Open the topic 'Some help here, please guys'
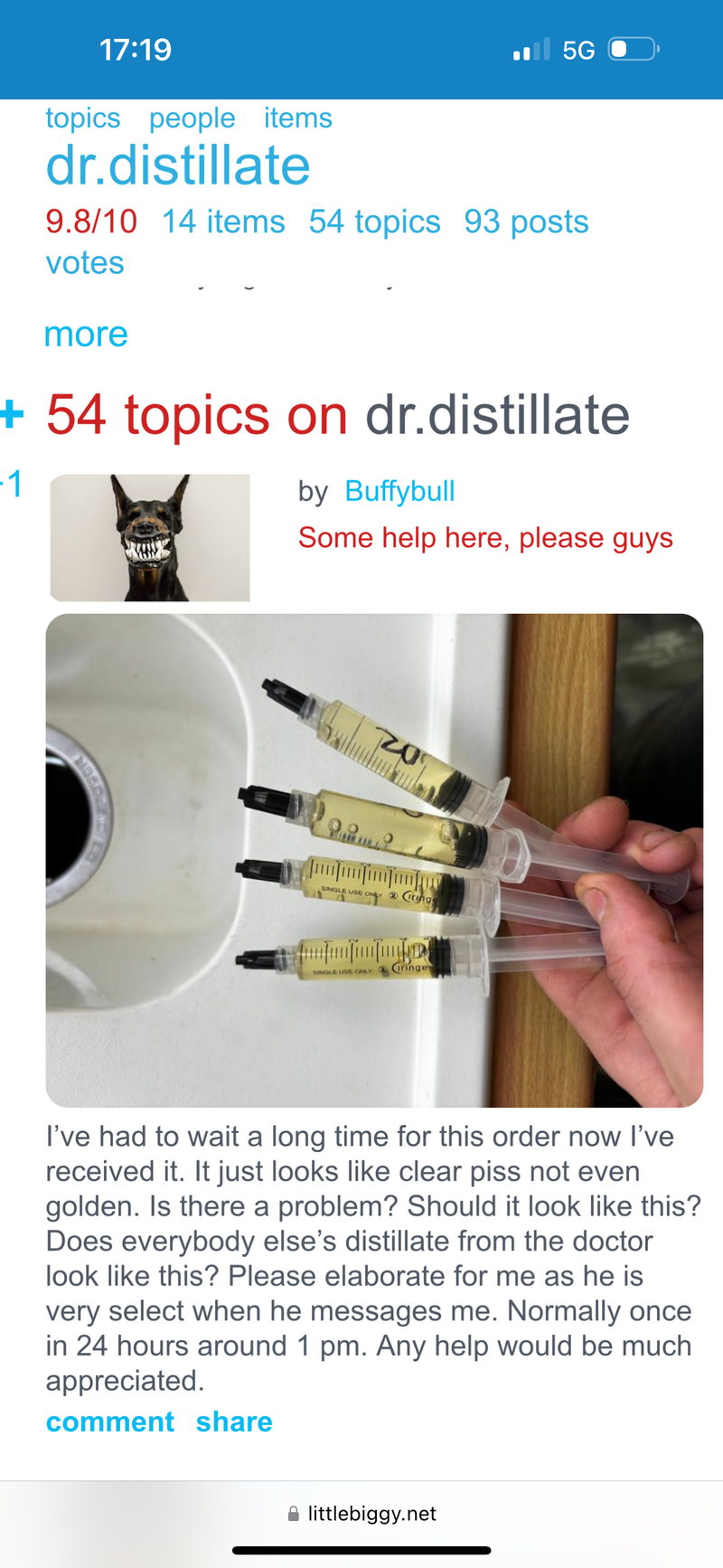Image resolution: width=723 pixels, height=1568 pixels. click(485, 538)
